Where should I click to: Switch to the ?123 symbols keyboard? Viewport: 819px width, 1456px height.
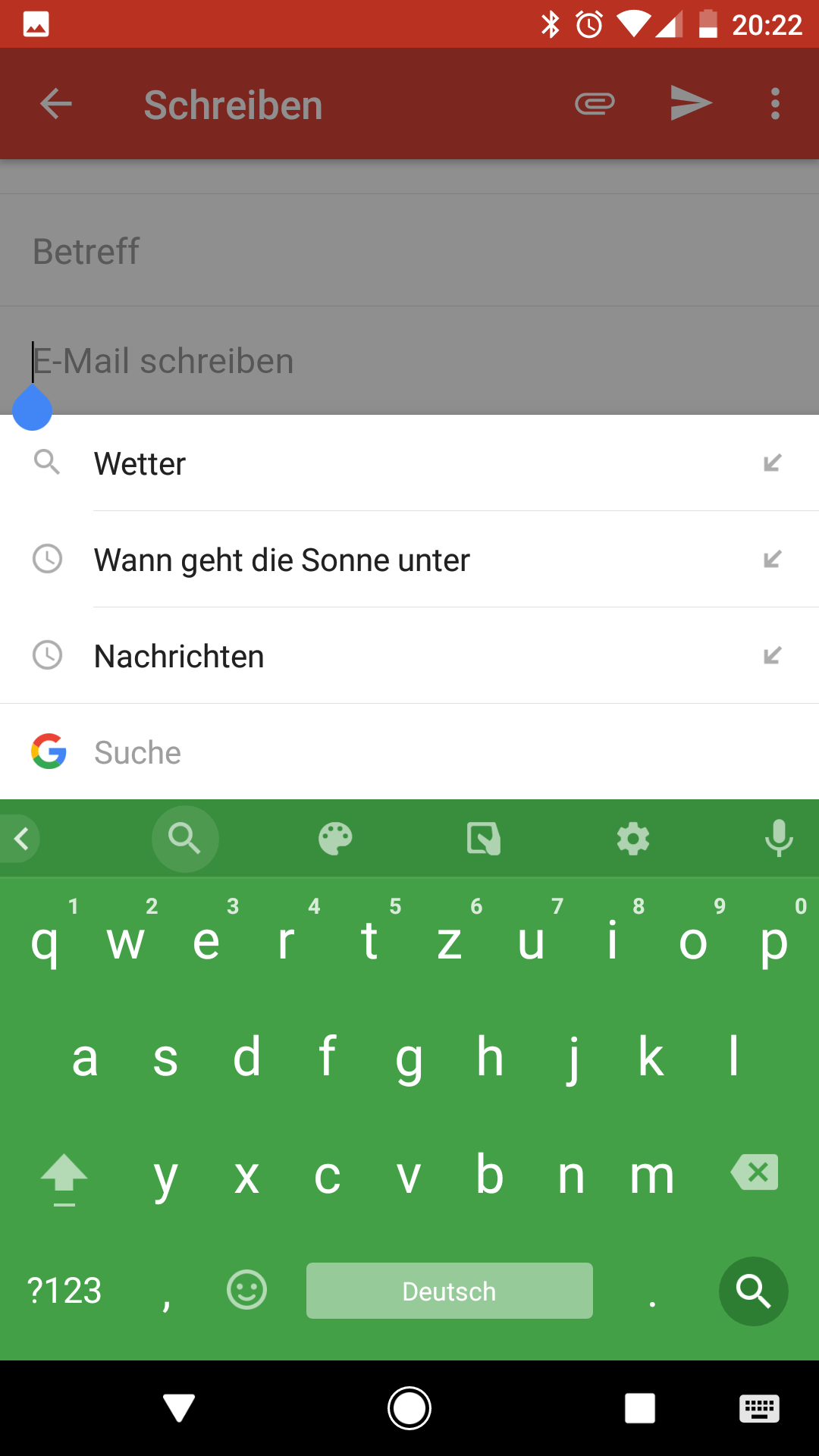(64, 1291)
